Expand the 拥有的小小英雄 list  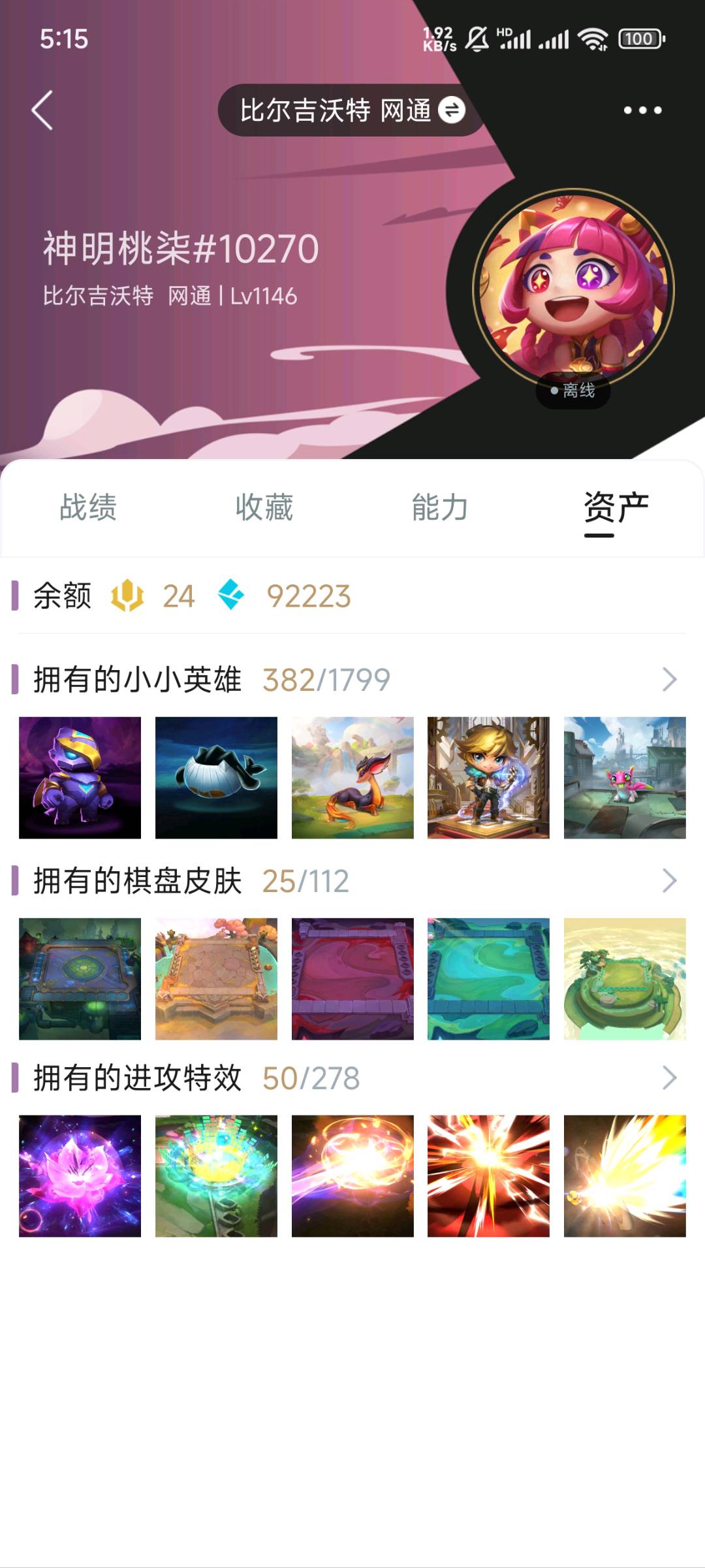tap(669, 680)
